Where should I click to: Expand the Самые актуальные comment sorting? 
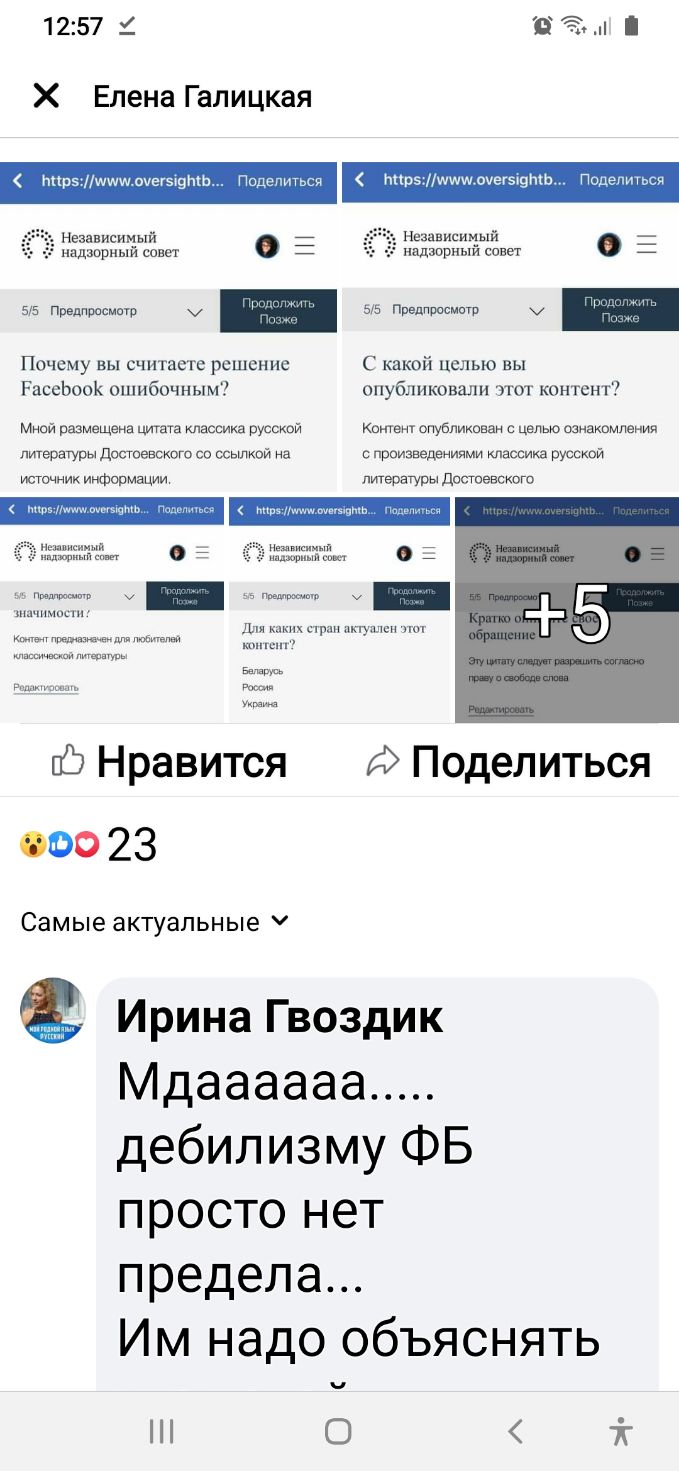(x=155, y=922)
